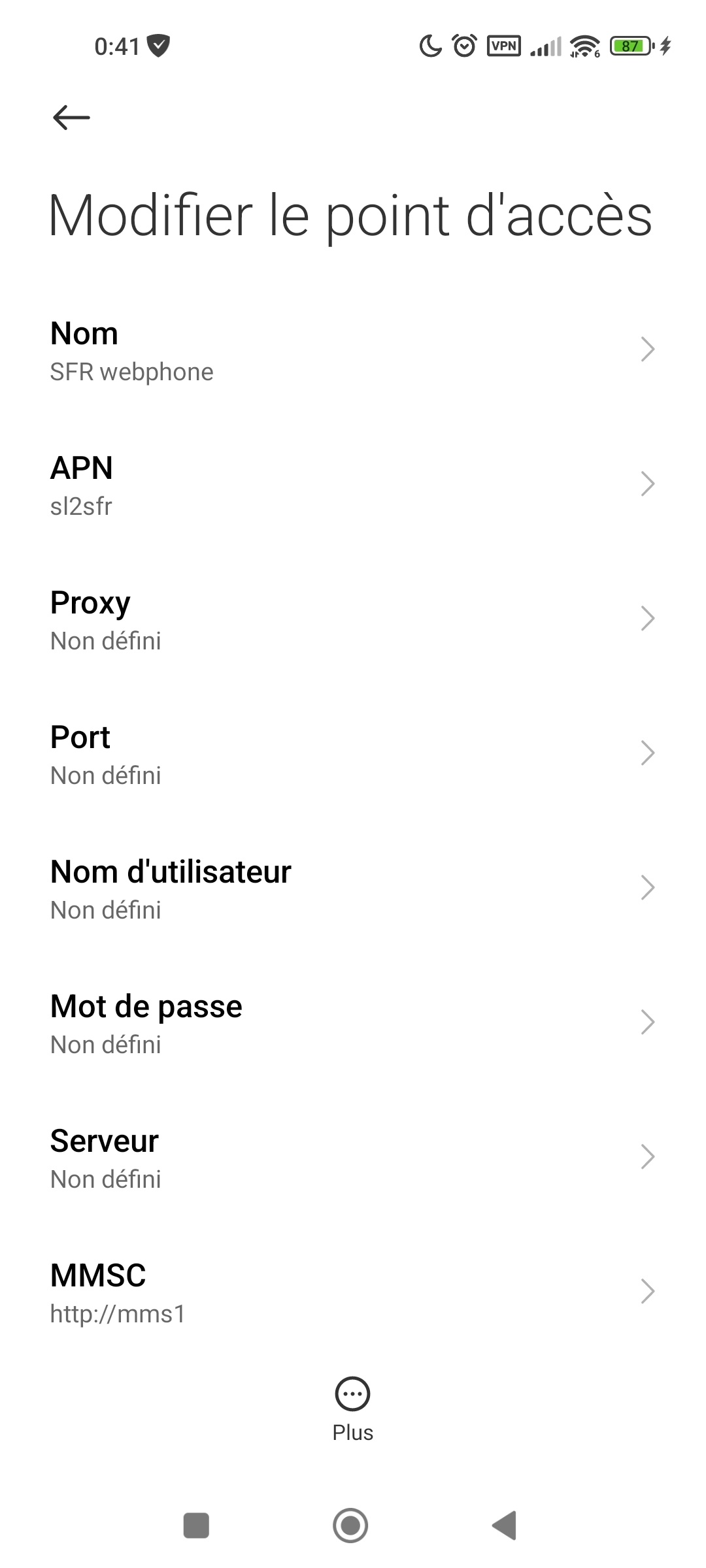Screen dimensions: 706x1568
Task: Tap the system back triangle button
Action: [x=505, y=1526]
